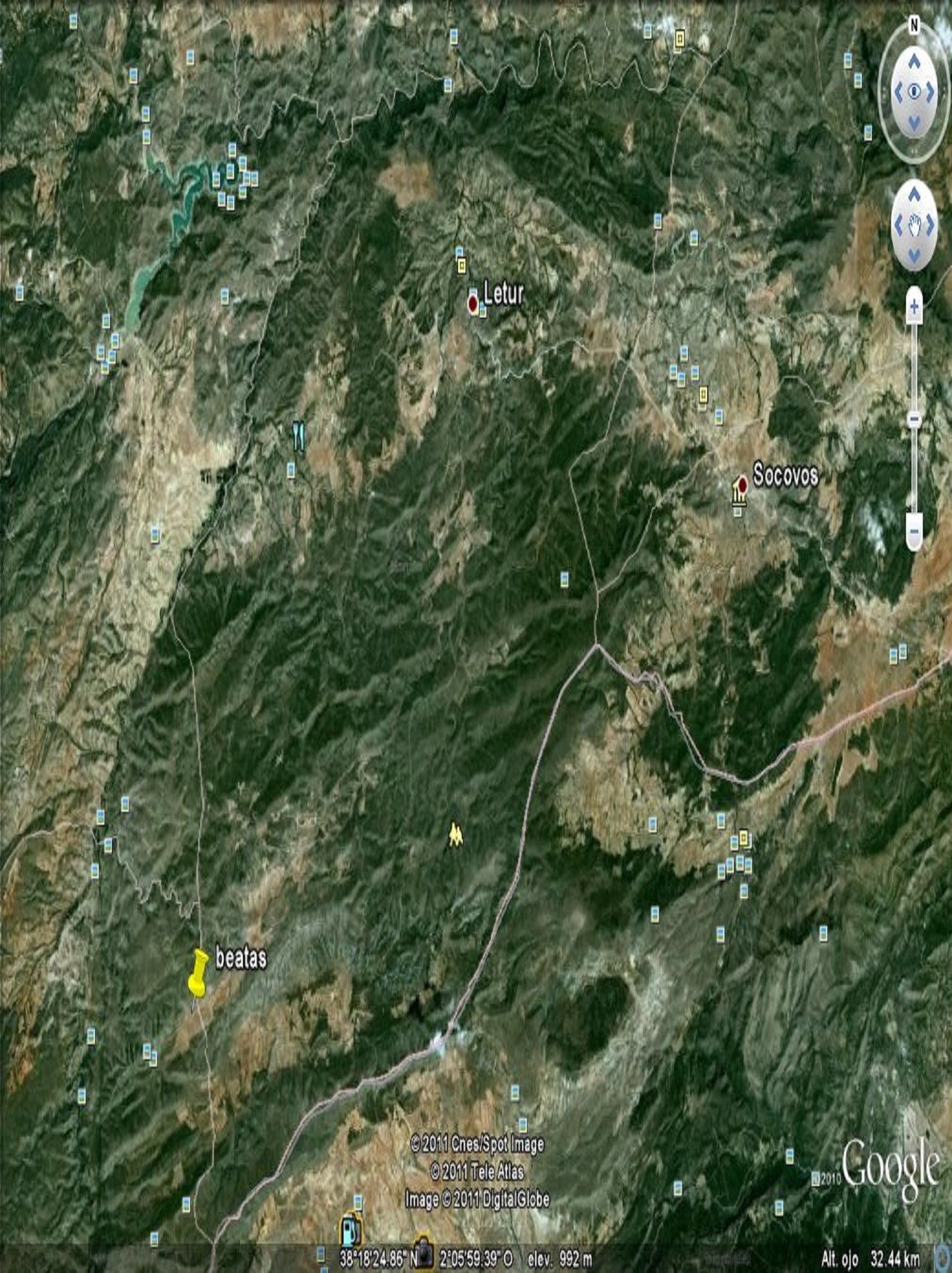Tilt view up with the look joystick
Viewport: 952px width, 1273px height.
coord(913,62)
